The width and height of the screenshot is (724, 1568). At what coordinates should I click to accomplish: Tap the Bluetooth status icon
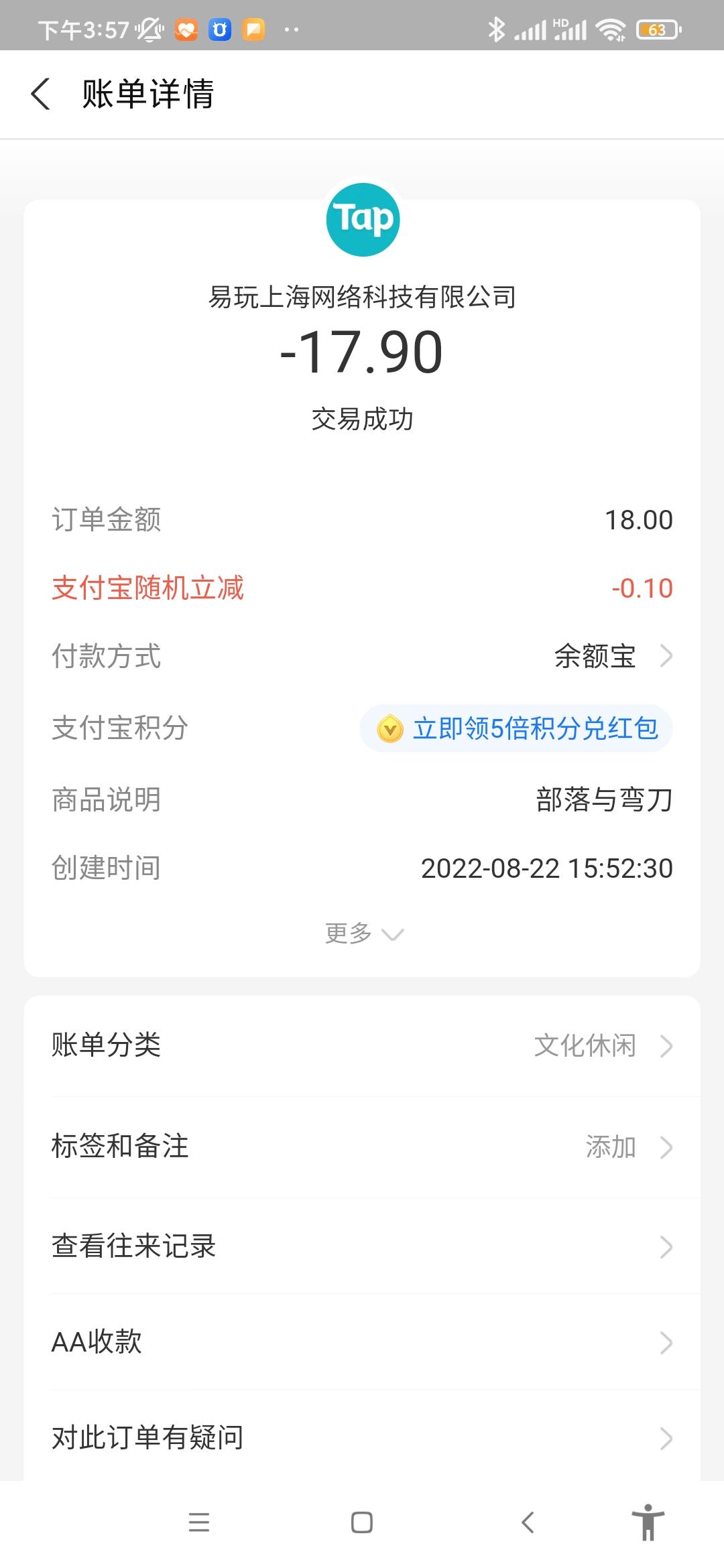click(x=497, y=29)
